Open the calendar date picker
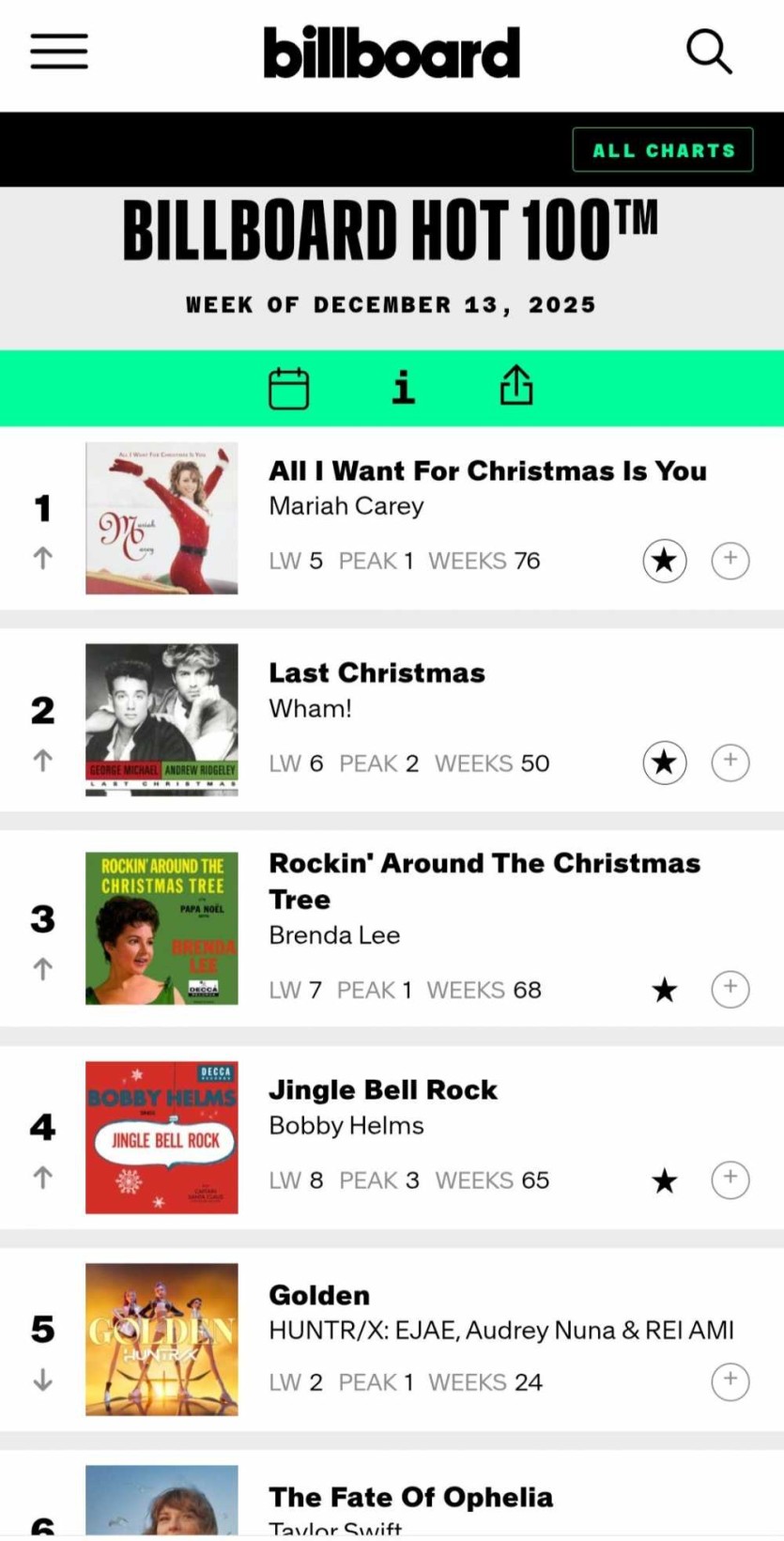This screenshot has height=1541, width=784. click(288, 388)
